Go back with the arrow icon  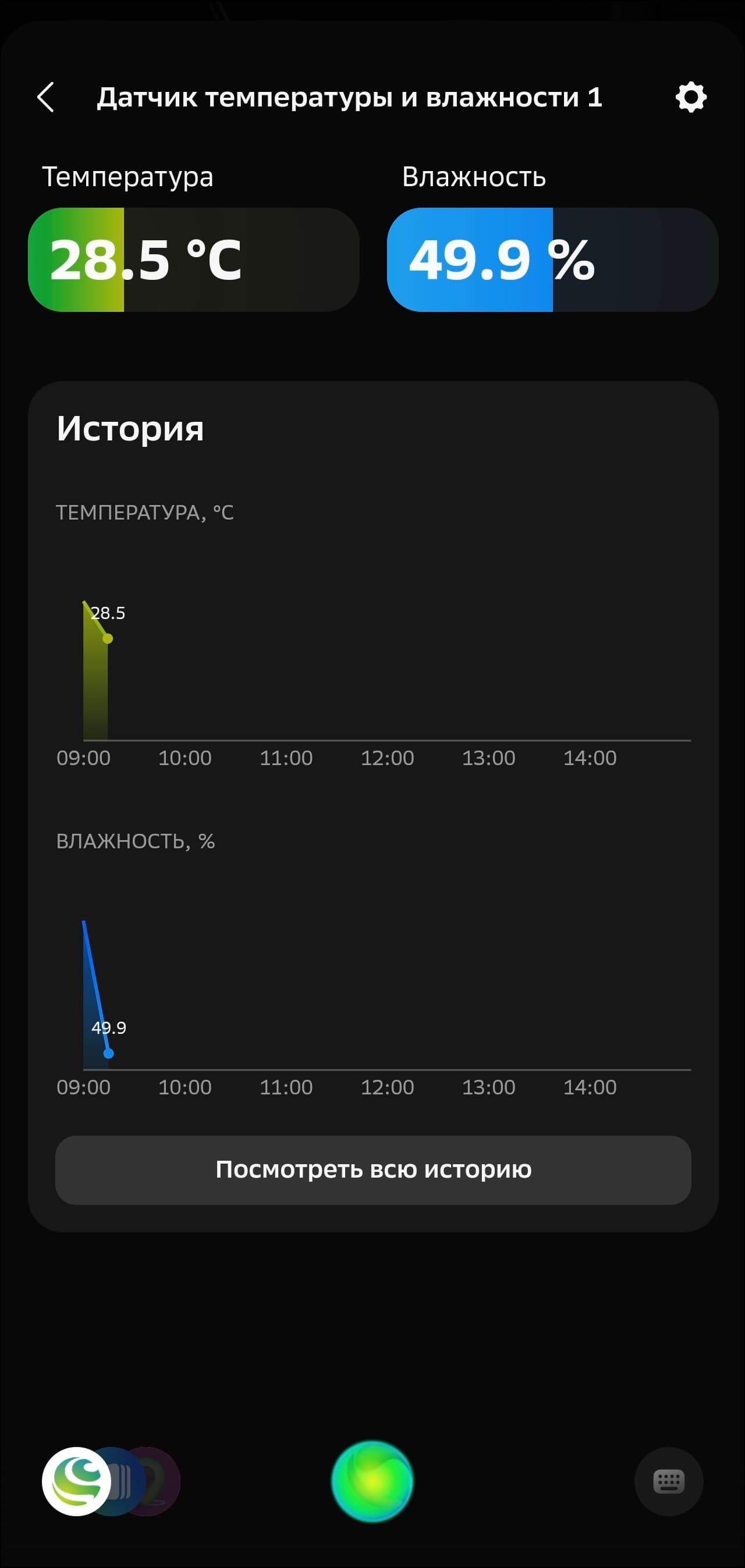[x=47, y=97]
